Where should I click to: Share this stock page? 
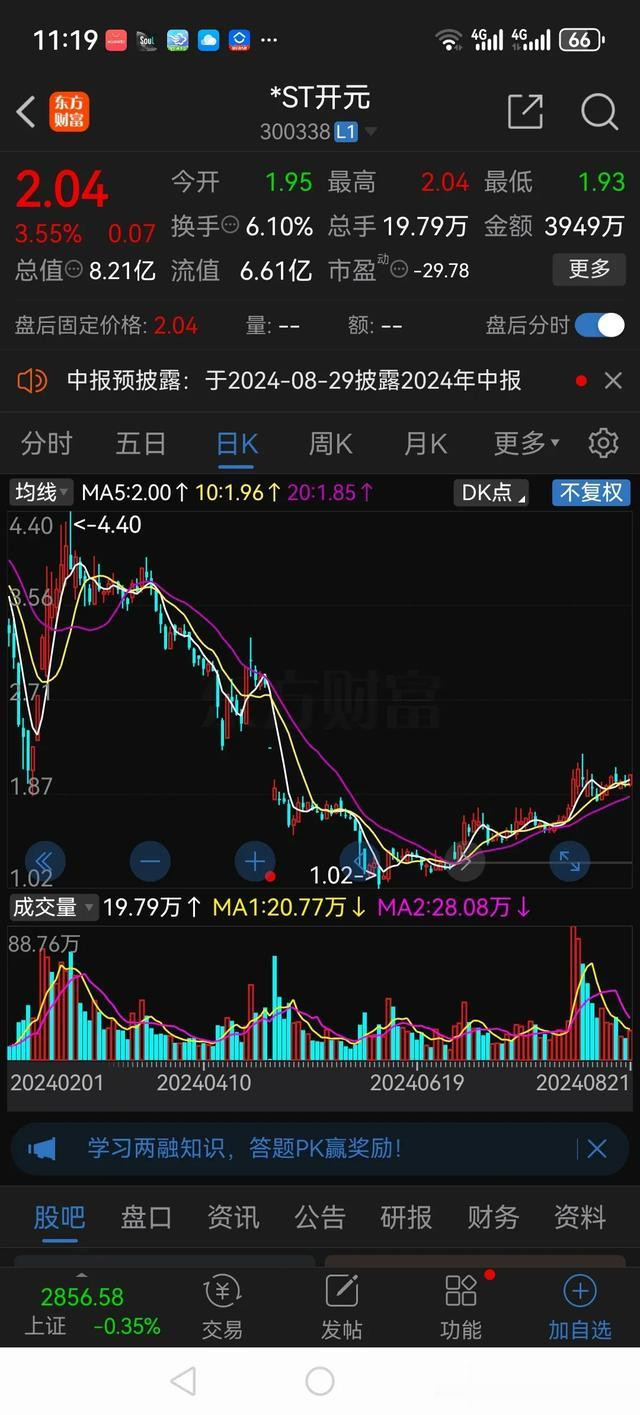click(x=525, y=111)
